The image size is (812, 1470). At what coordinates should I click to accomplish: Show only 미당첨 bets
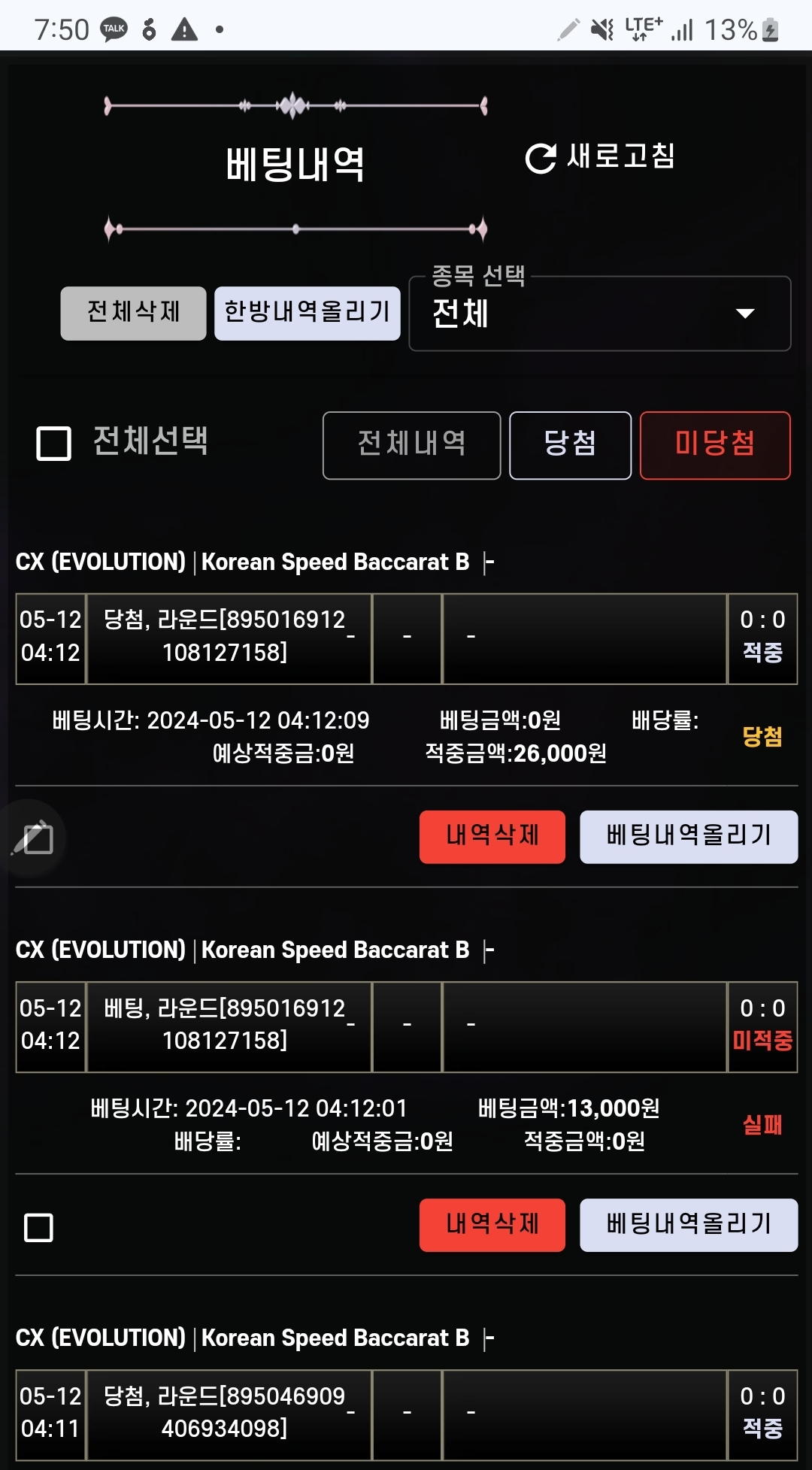pyautogui.click(x=714, y=444)
